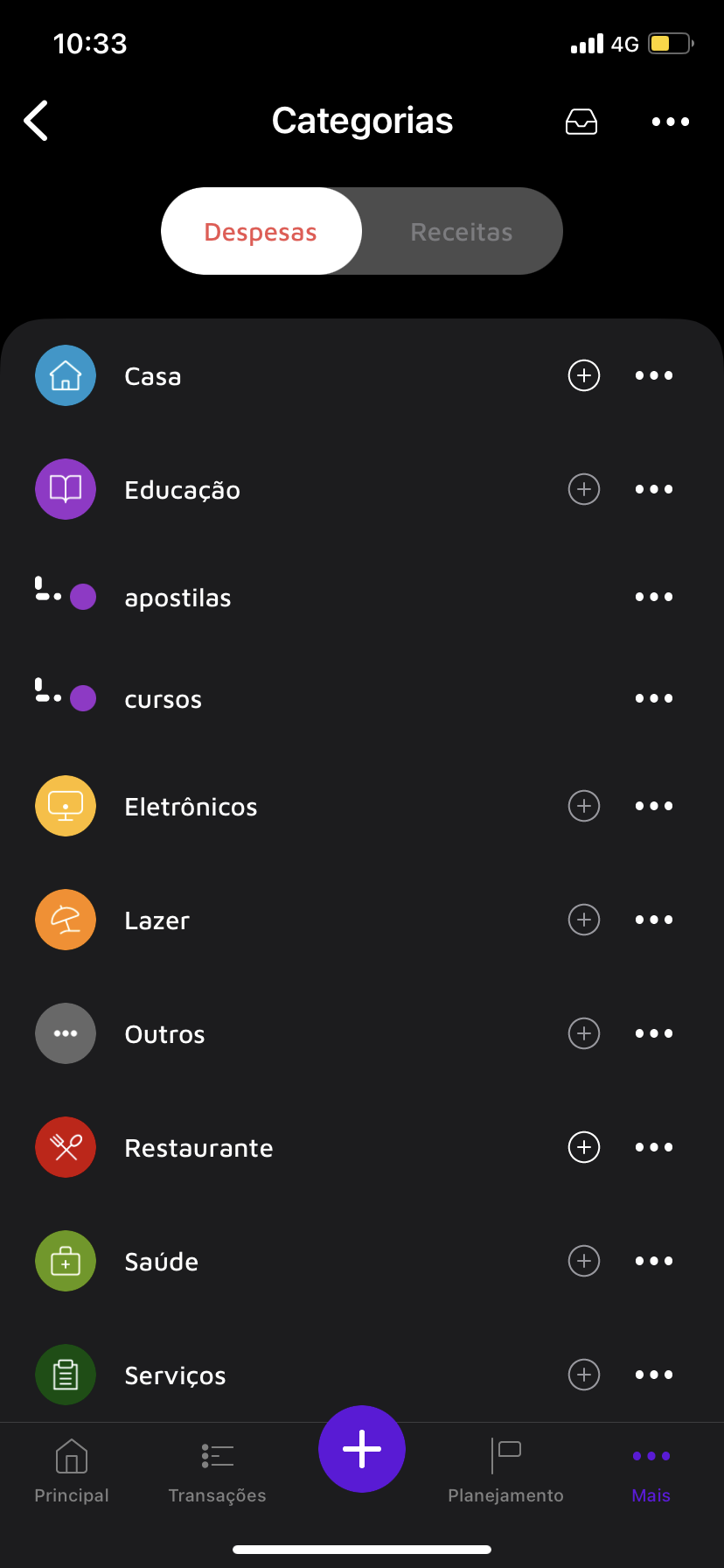The width and height of the screenshot is (724, 1568).
Task: Open the Planejamento tab
Action: [505, 1470]
